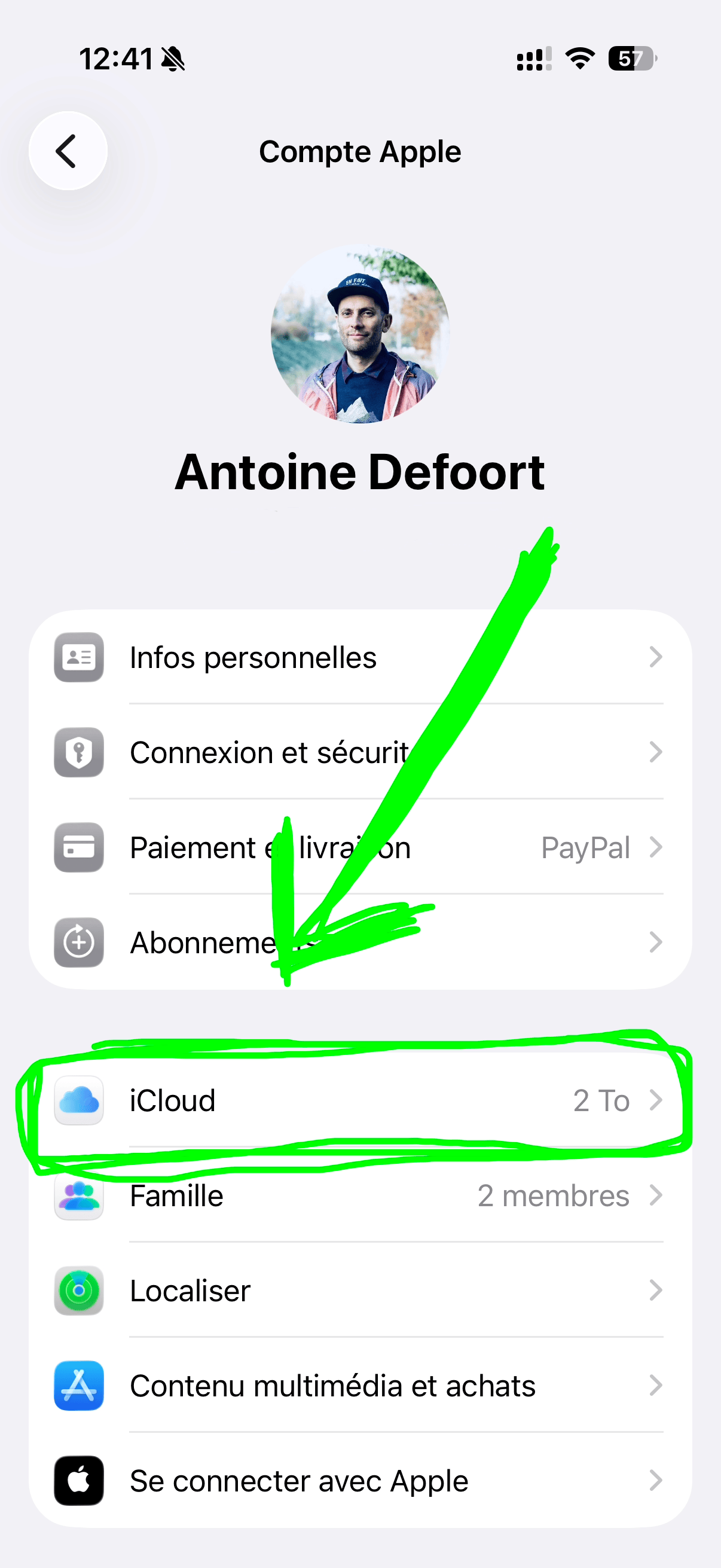
Task: Tap the Infos personnelles contact card icon
Action: [78, 657]
